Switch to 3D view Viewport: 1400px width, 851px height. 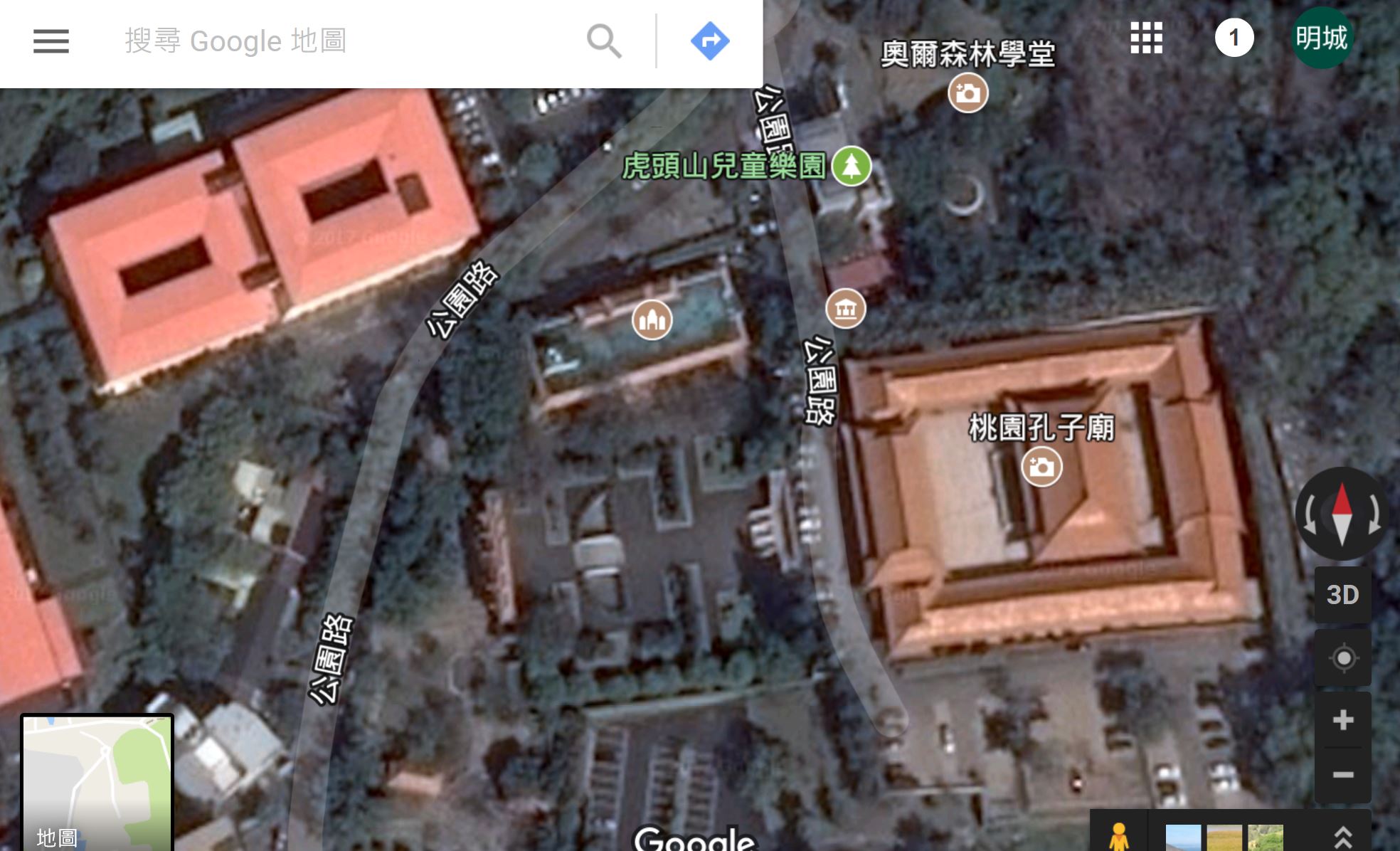(x=1342, y=595)
